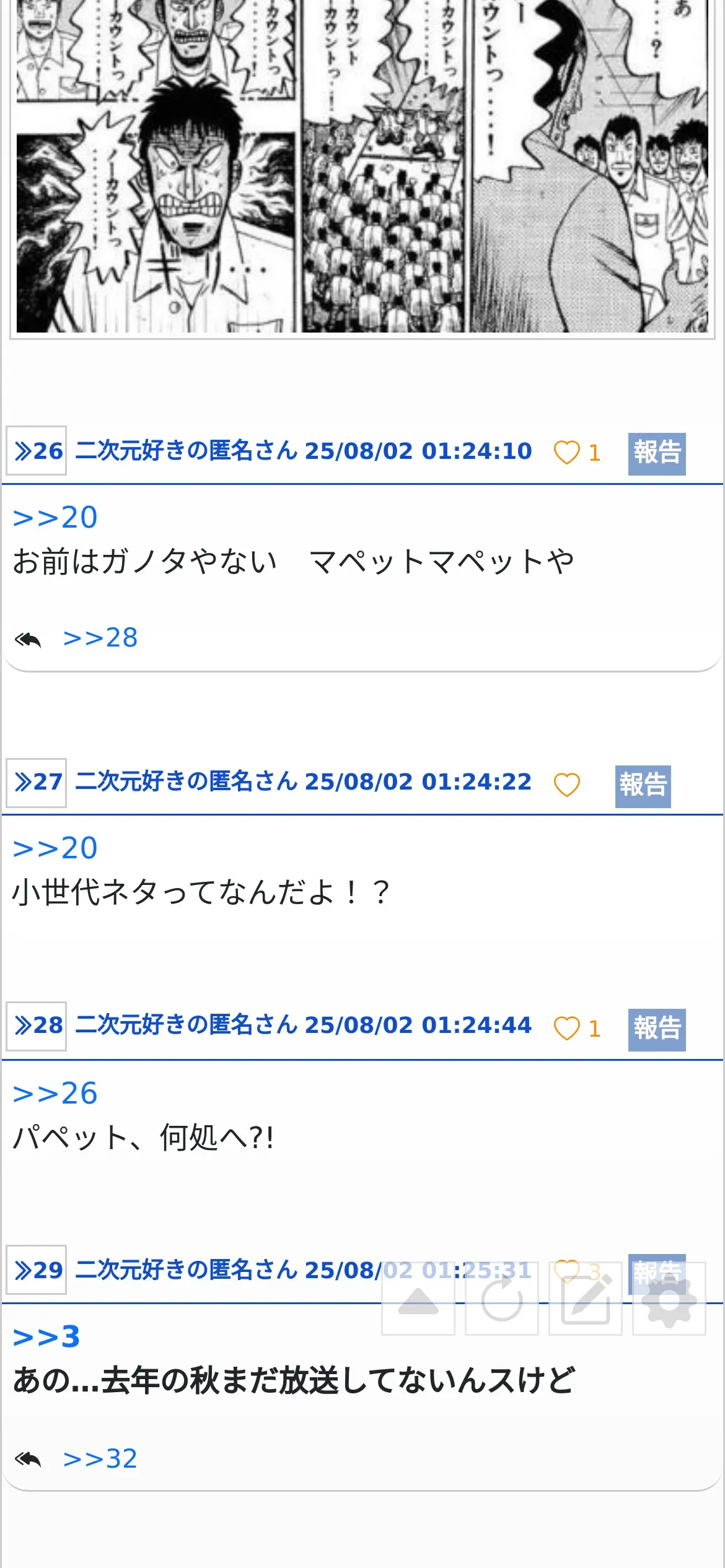The width and height of the screenshot is (725, 1568).
Task: Report post 28 via 報告 button
Action: 657,1029
